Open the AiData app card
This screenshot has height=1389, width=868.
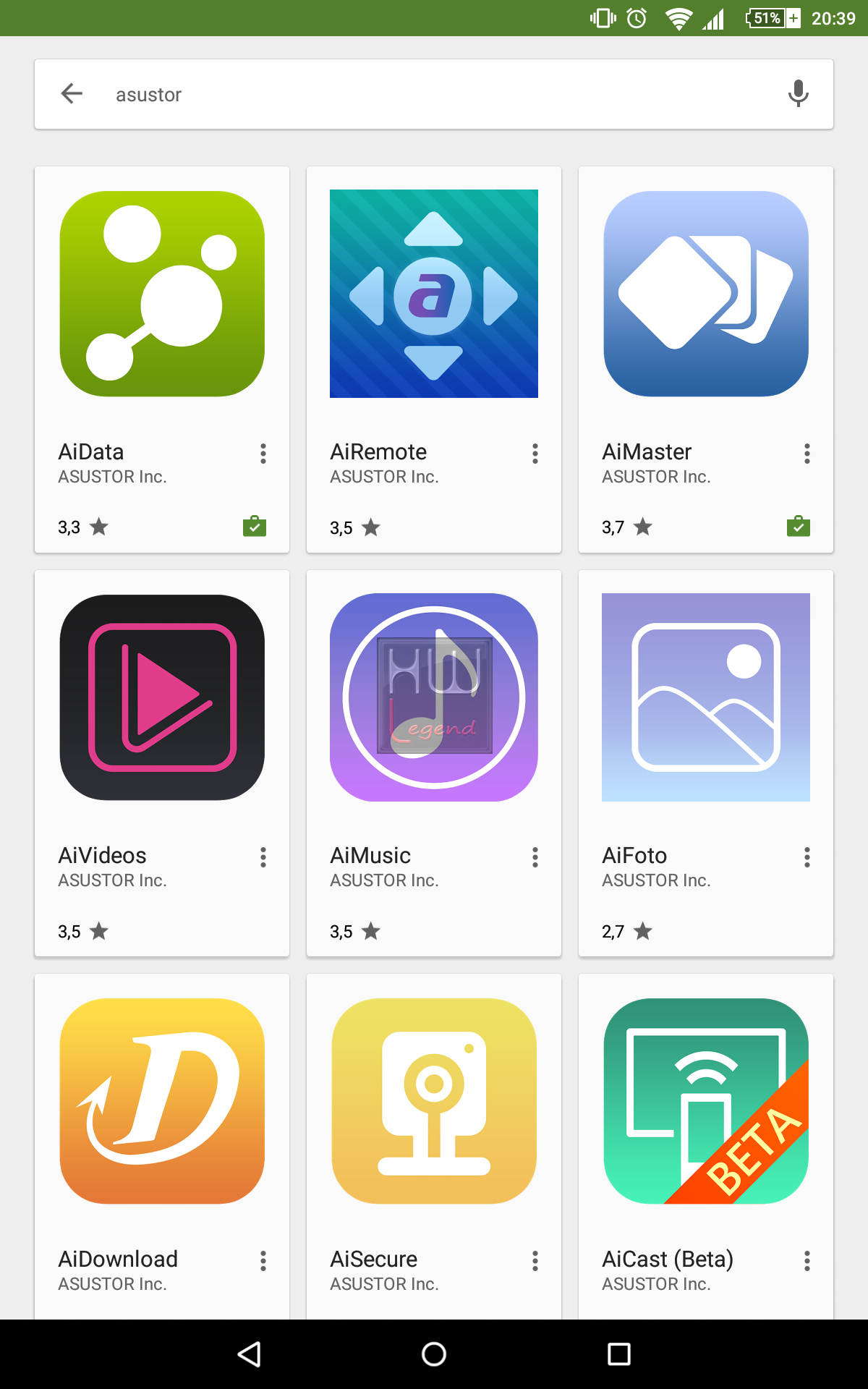(162, 360)
